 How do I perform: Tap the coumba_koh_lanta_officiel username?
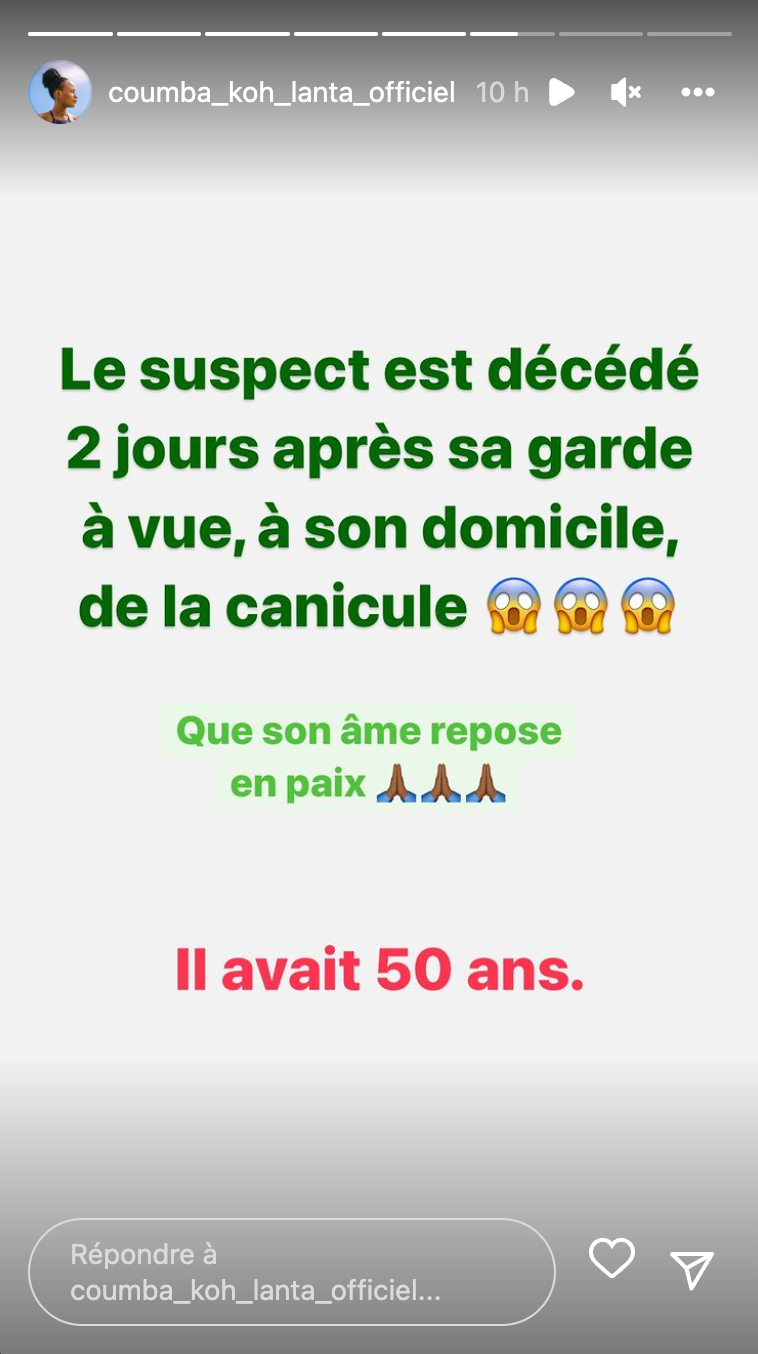(x=281, y=93)
